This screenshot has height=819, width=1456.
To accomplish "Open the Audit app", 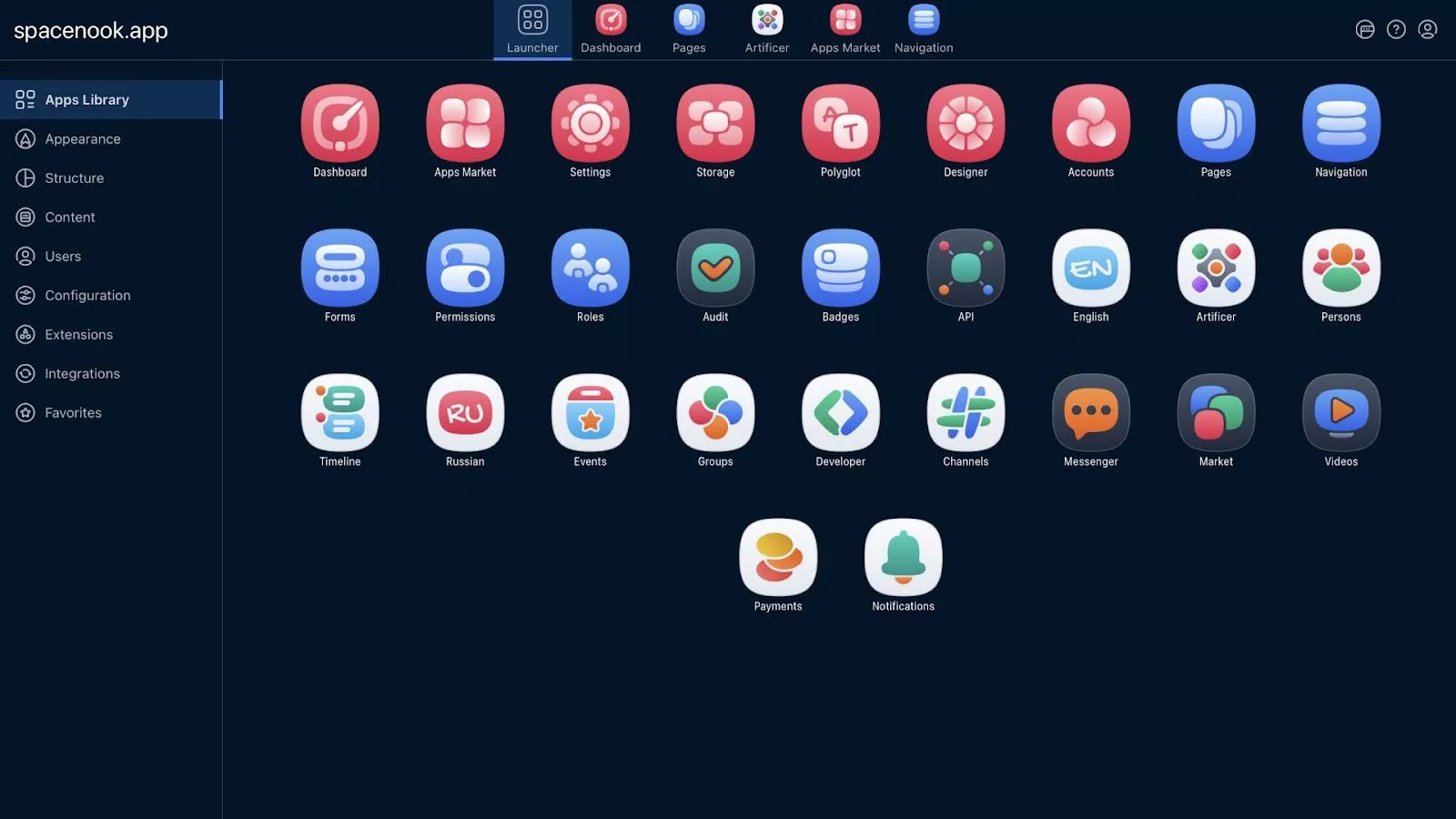I will pos(715,269).
